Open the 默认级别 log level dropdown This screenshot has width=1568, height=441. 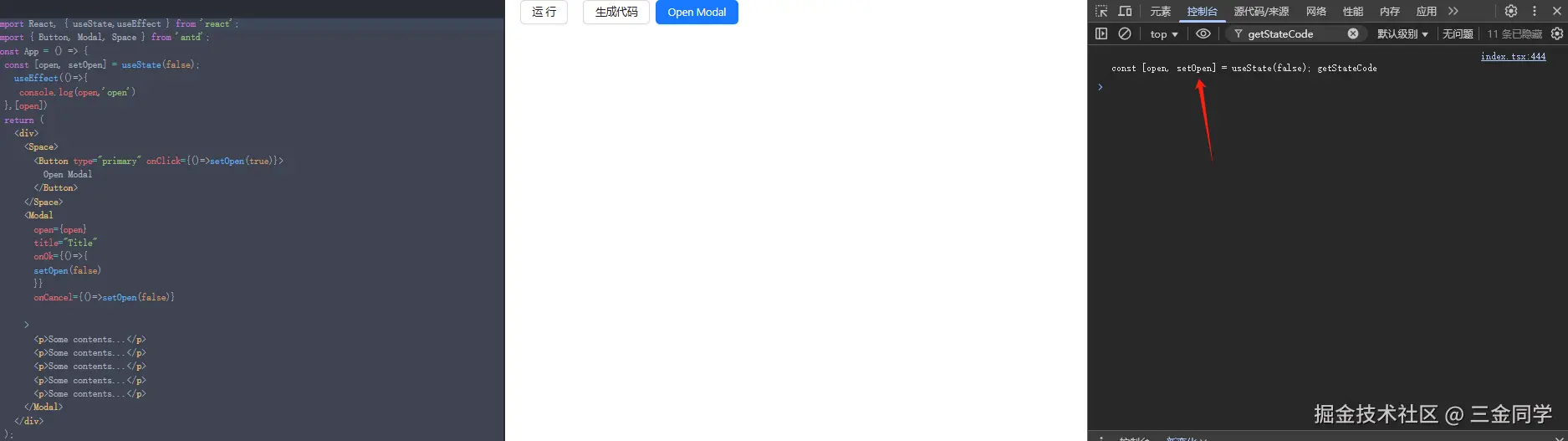pyautogui.click(x=1402, y=33)
